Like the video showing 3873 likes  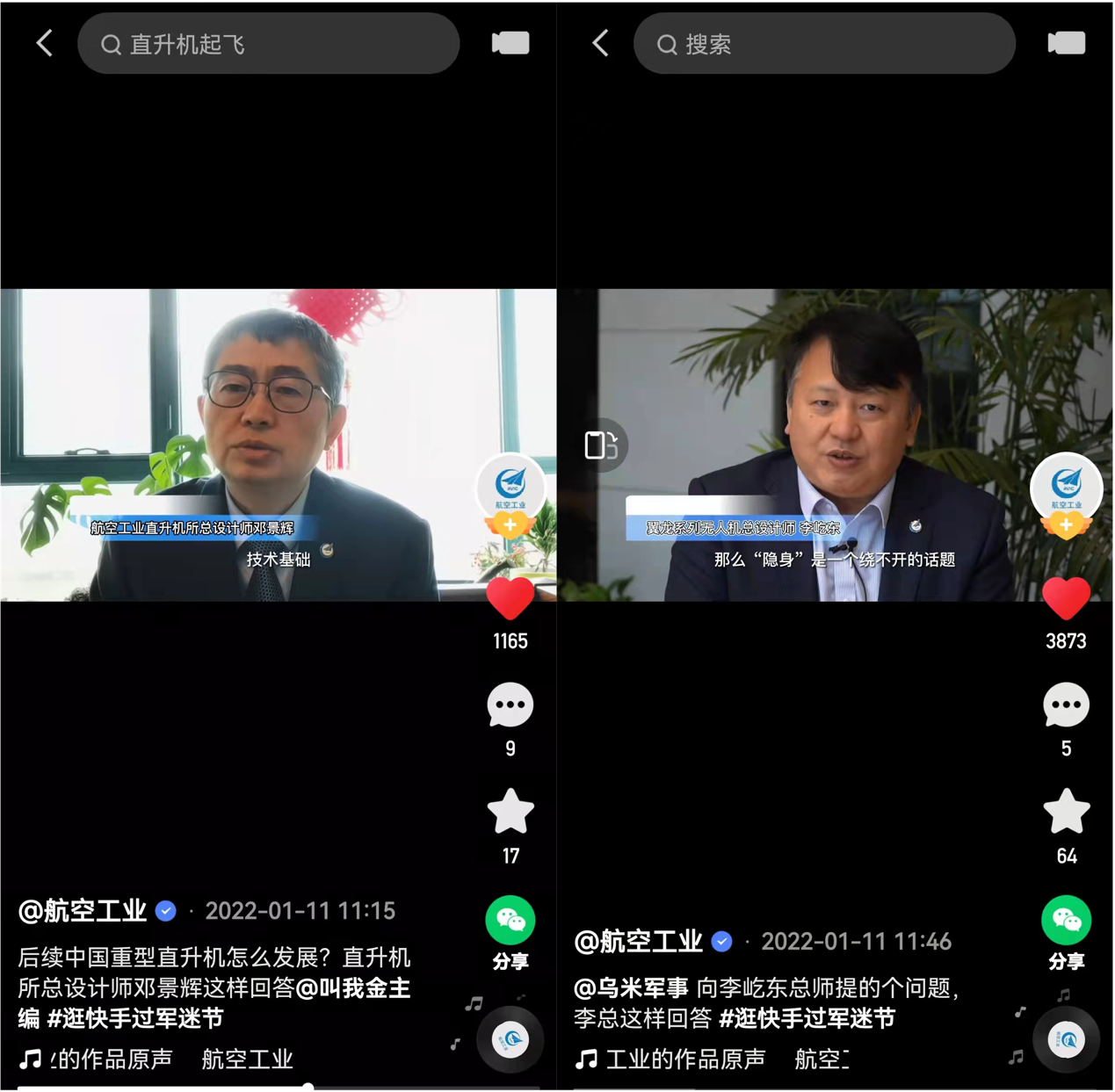pyautogui.click(x=1066, y=599)
